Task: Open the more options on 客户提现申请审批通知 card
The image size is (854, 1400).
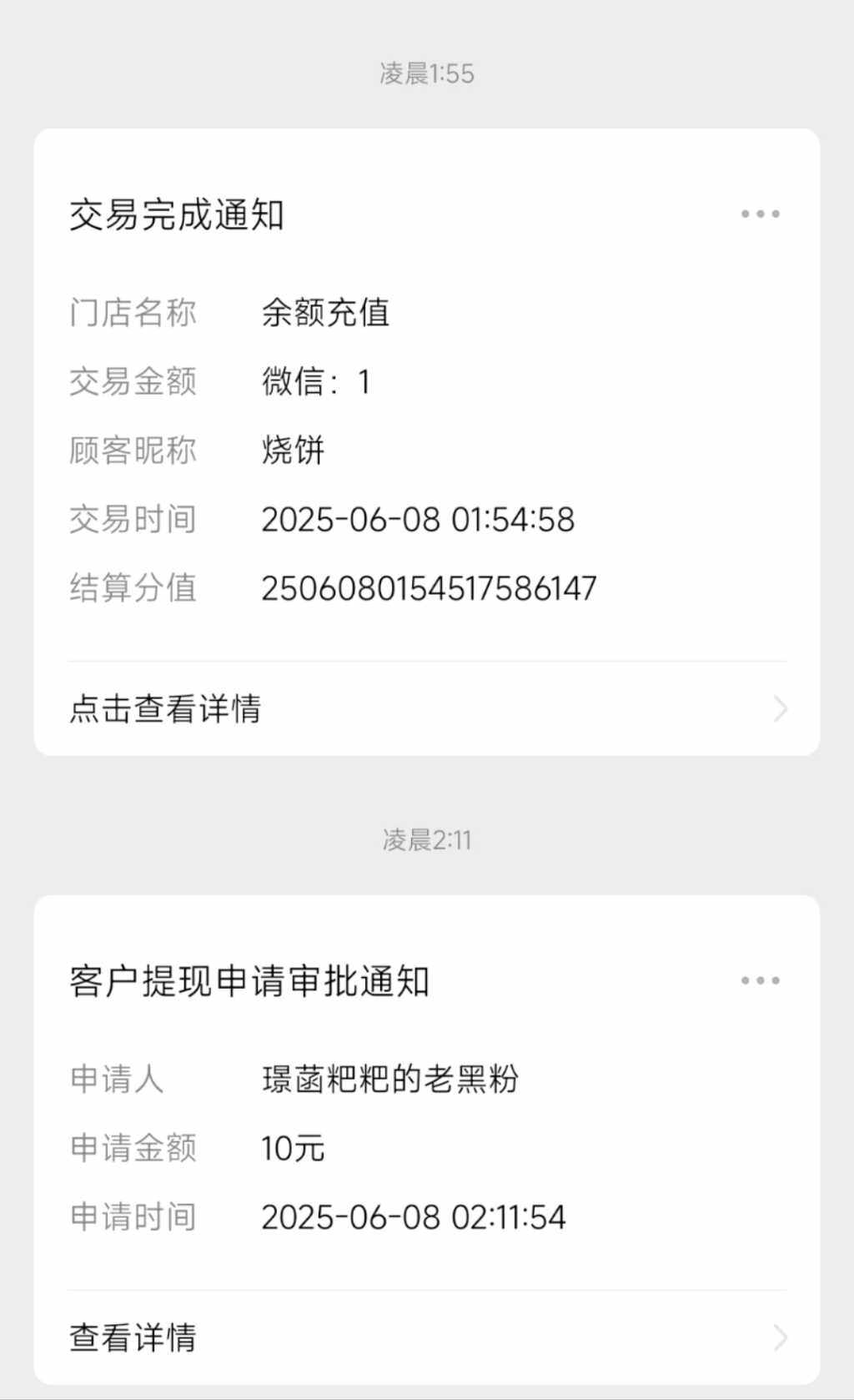Action: pos(760,980)
